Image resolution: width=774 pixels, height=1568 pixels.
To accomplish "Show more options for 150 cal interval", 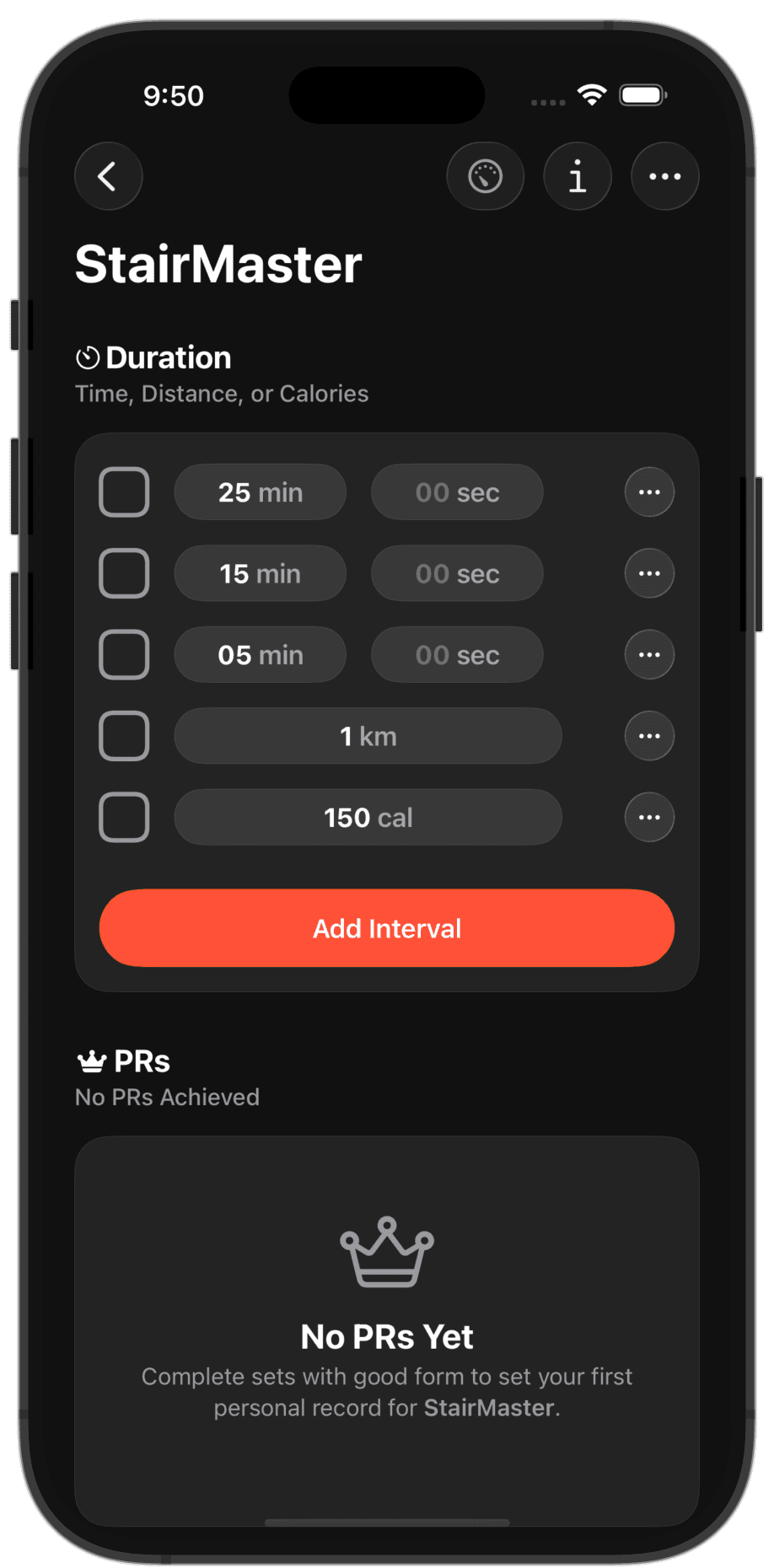I will [x=649, y=818].
